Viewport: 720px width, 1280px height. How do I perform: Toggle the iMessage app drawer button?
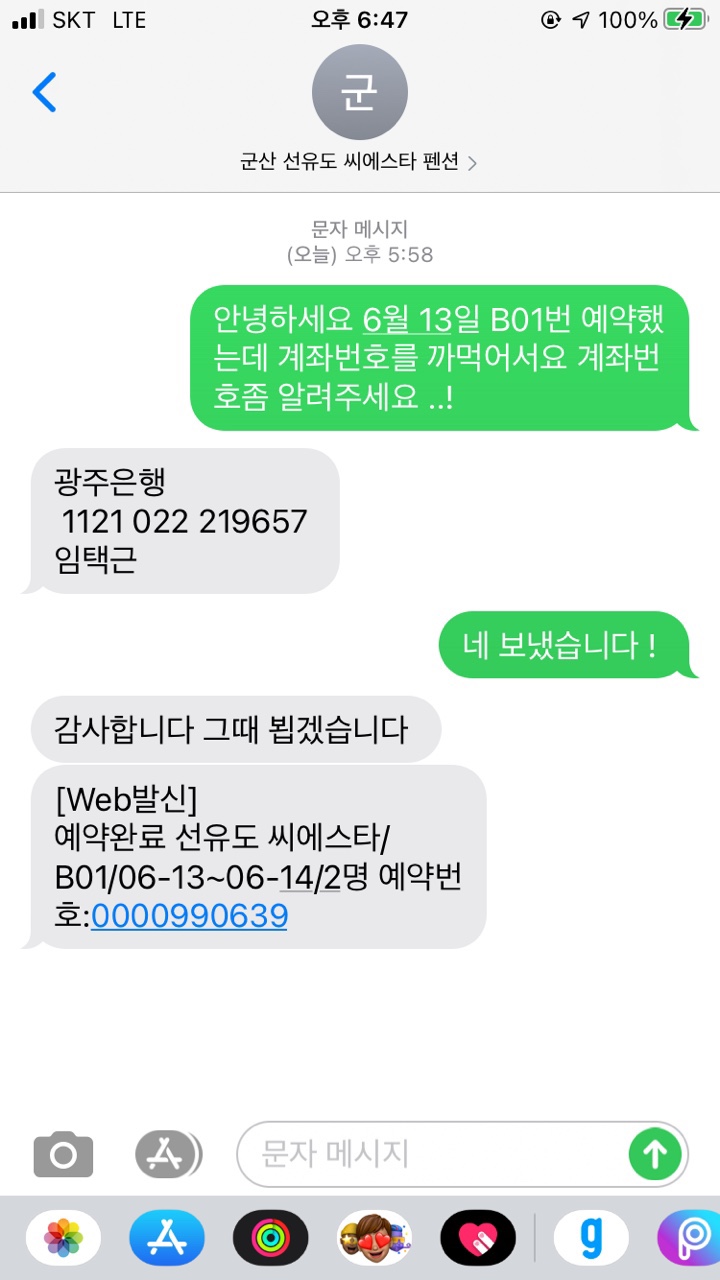click(x=167, y=1156)
